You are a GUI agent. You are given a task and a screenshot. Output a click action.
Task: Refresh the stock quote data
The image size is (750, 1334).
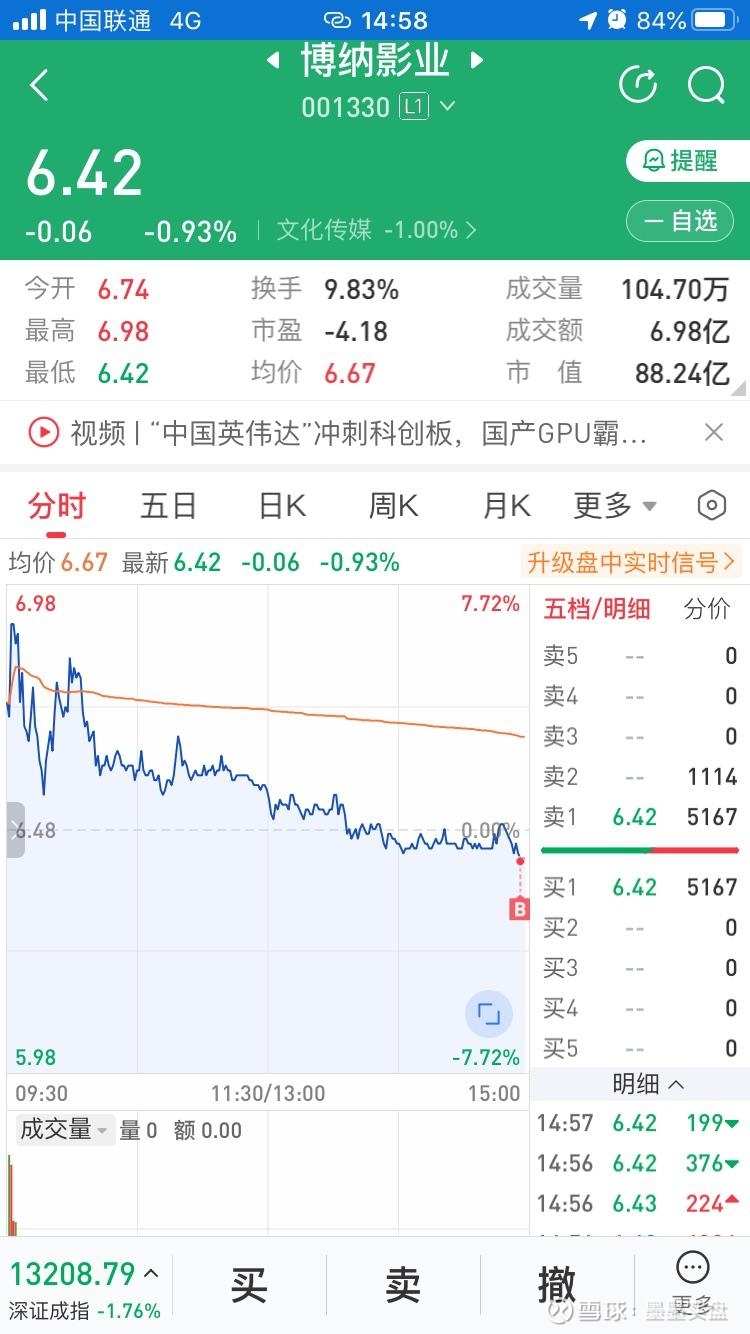[638, 85]
